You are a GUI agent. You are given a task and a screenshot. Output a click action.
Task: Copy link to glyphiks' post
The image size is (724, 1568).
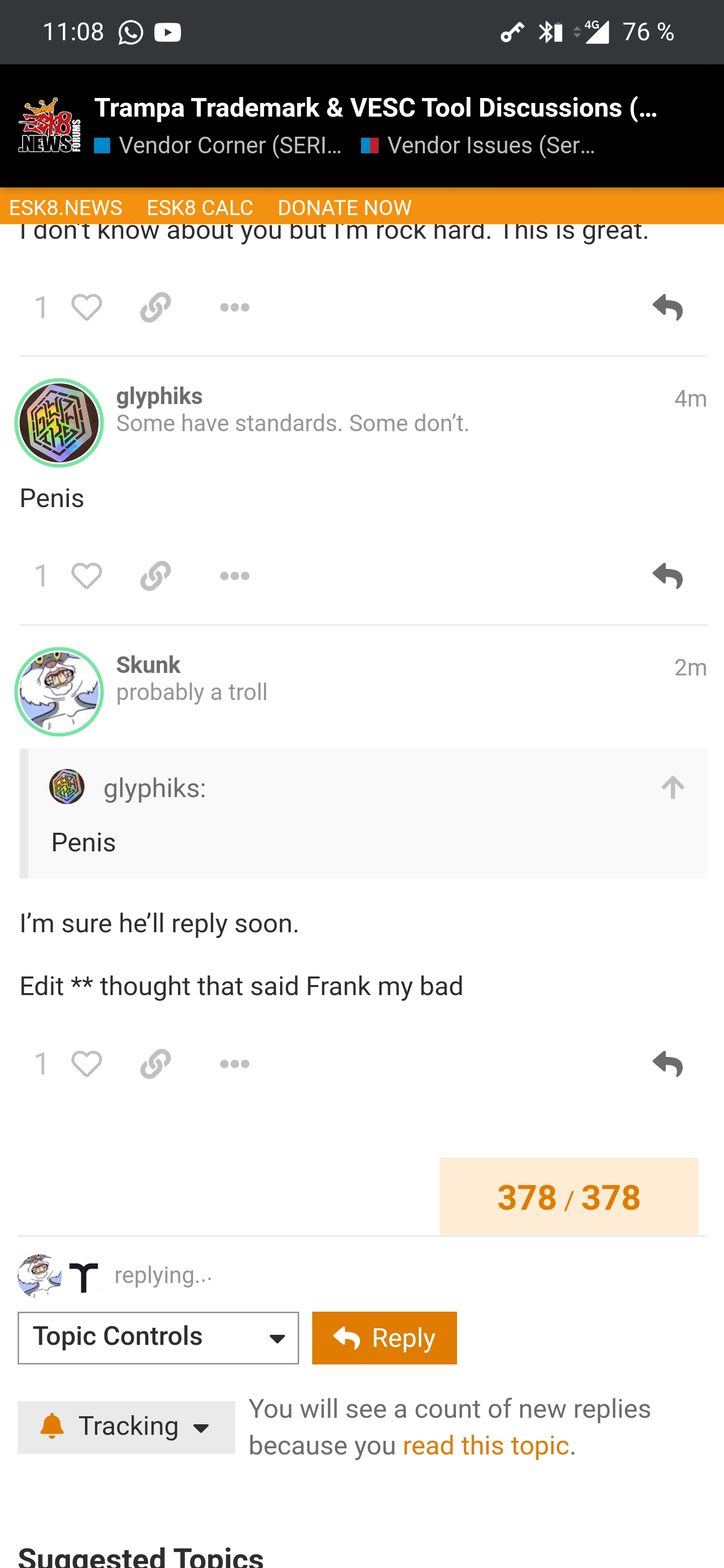(x=155, y=576)
